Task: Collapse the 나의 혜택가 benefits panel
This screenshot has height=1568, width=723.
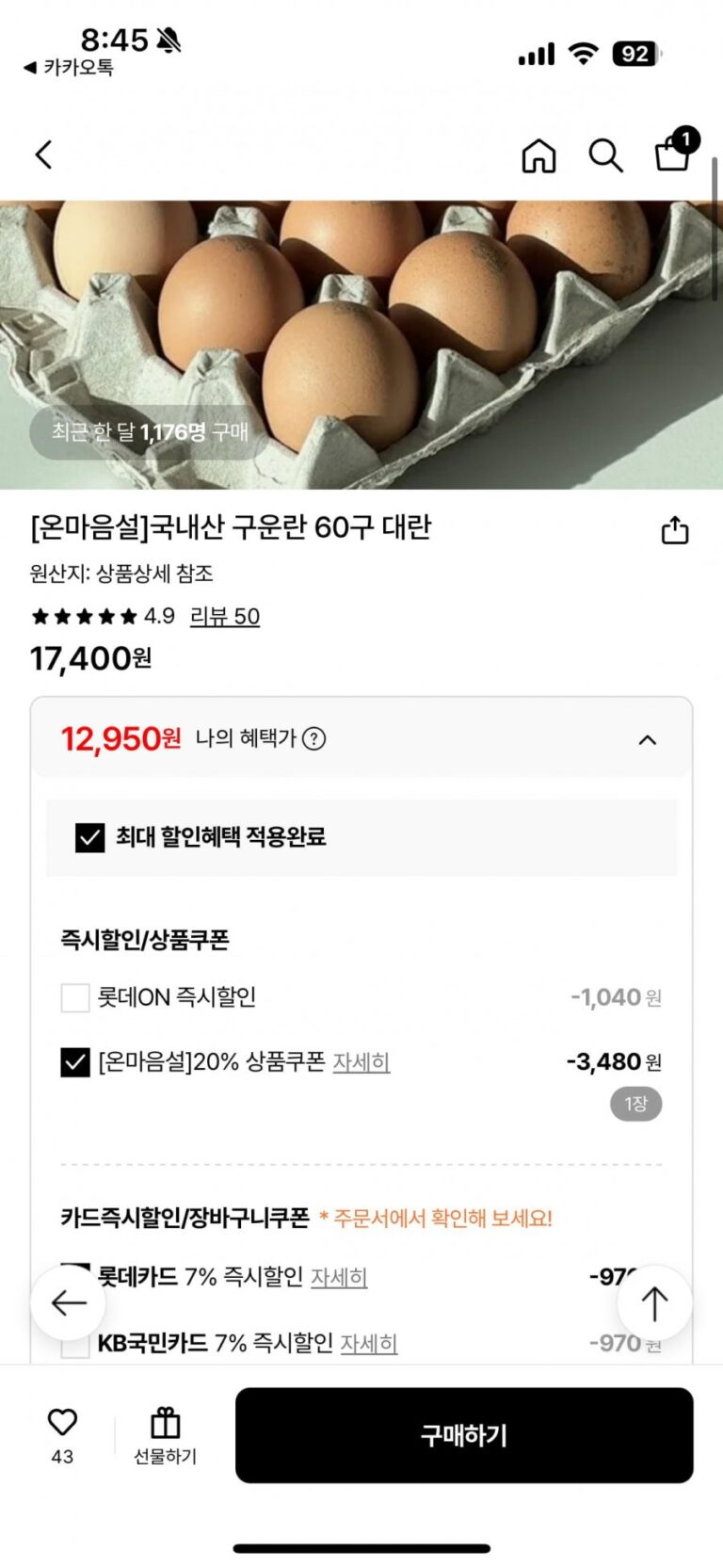Action: [x=648, y=740]
